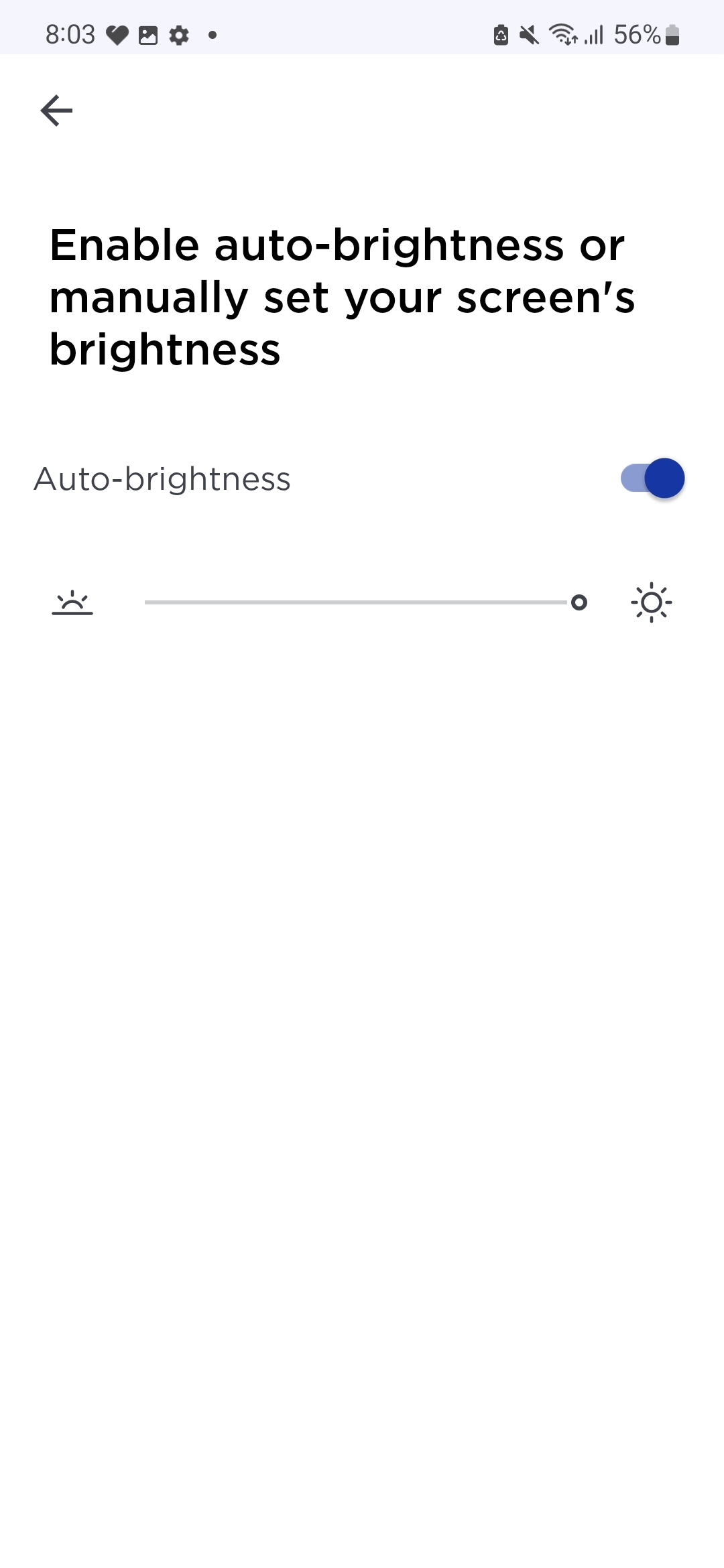Tap the muted sound status icon
This screenshot has width=724, height=1568.
[529, 35]
